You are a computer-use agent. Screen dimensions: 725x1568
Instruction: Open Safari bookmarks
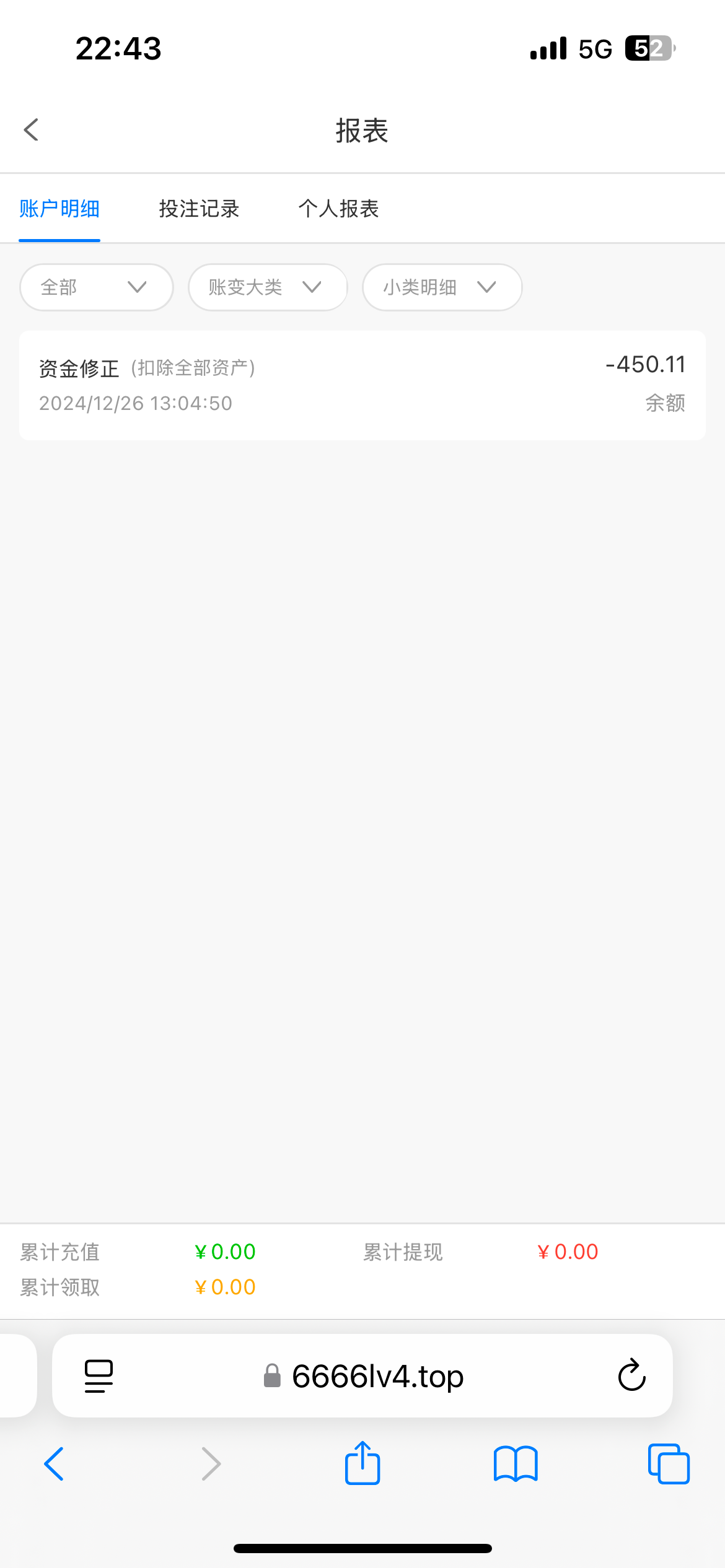[516, 1464]
